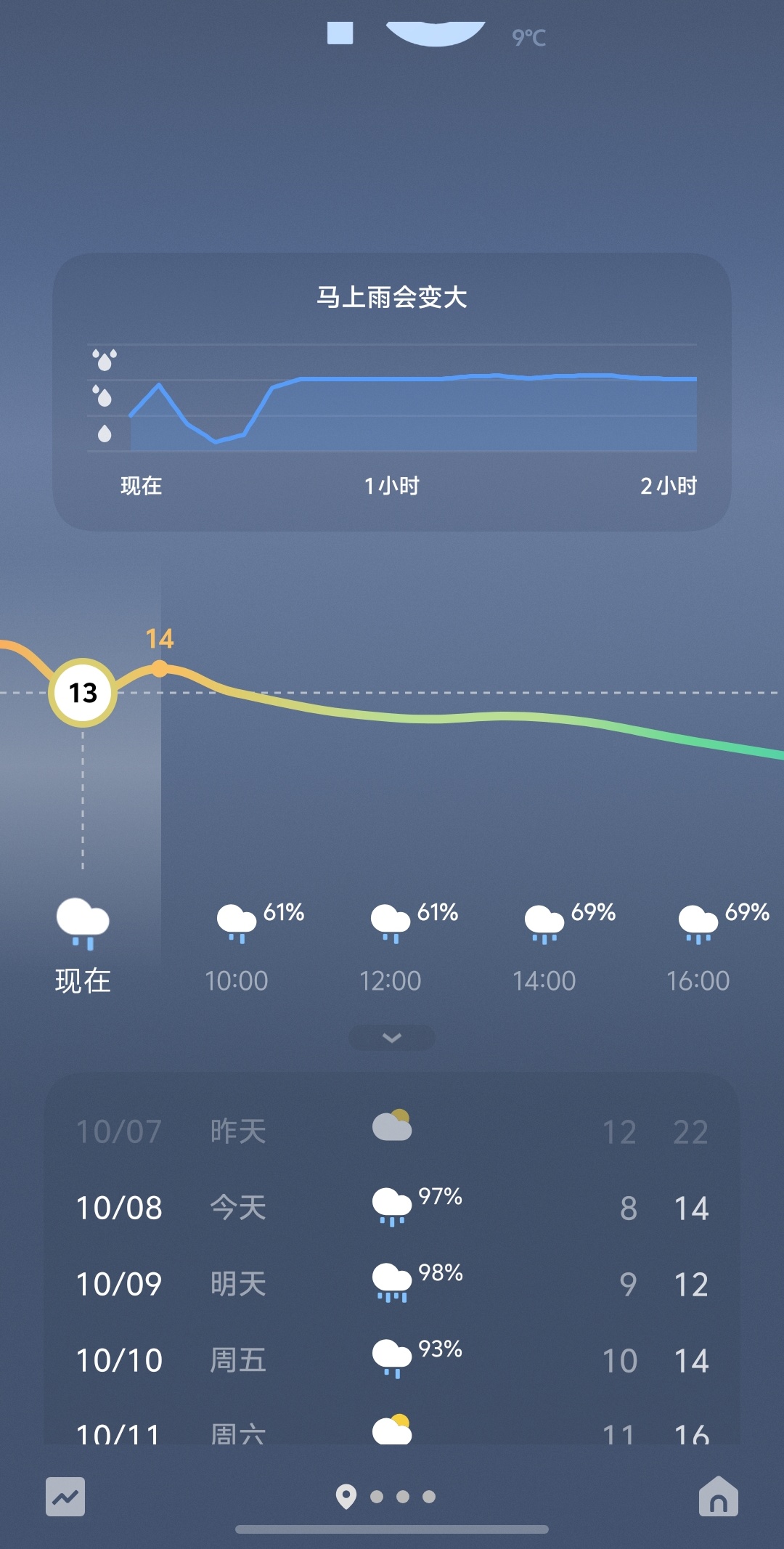Open the rain forecast card 马上雨会变大
The image size is (784, 1549).
click(392, 392)
